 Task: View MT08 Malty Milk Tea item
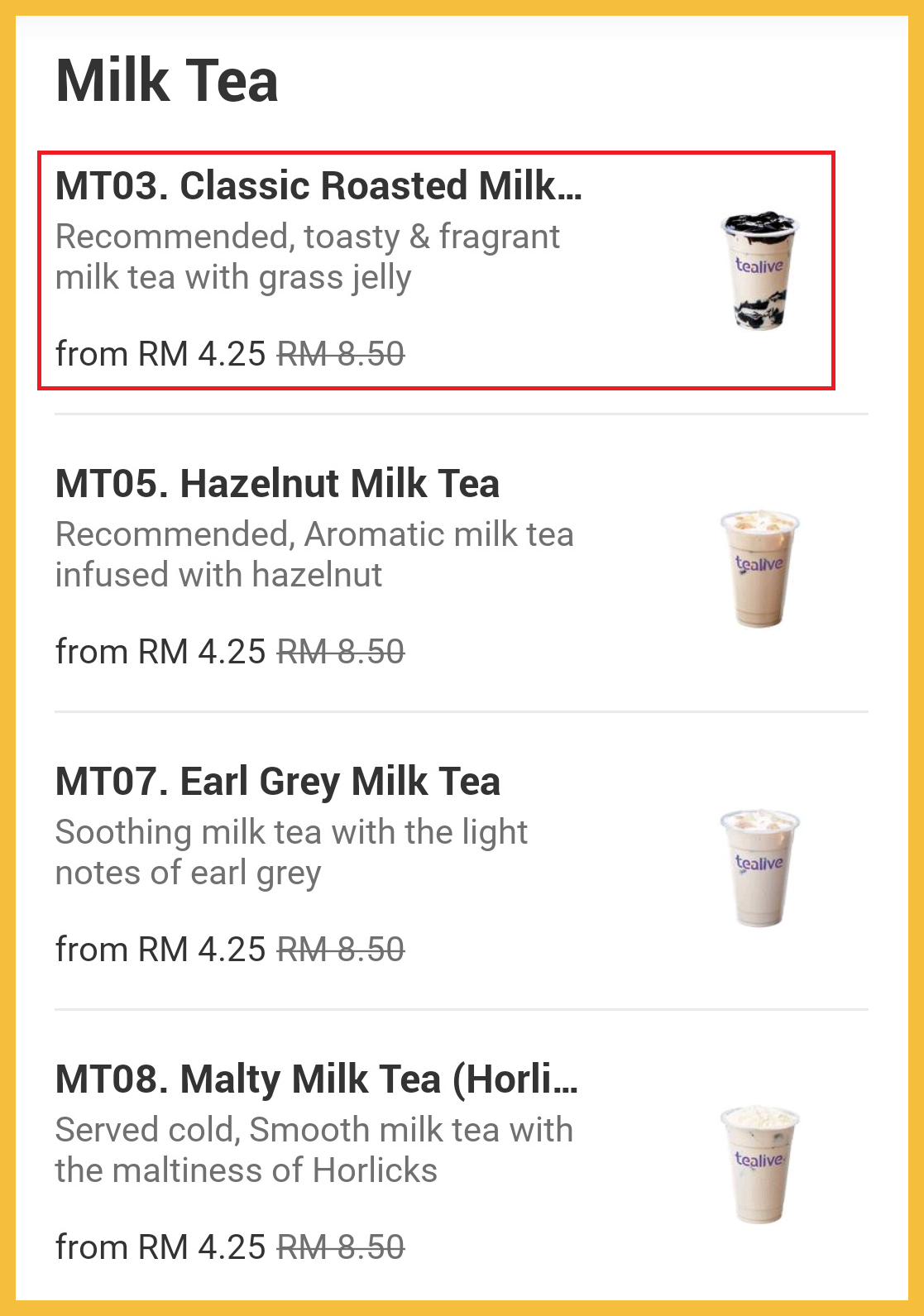pyautogui.click(x=316, y=1079)
